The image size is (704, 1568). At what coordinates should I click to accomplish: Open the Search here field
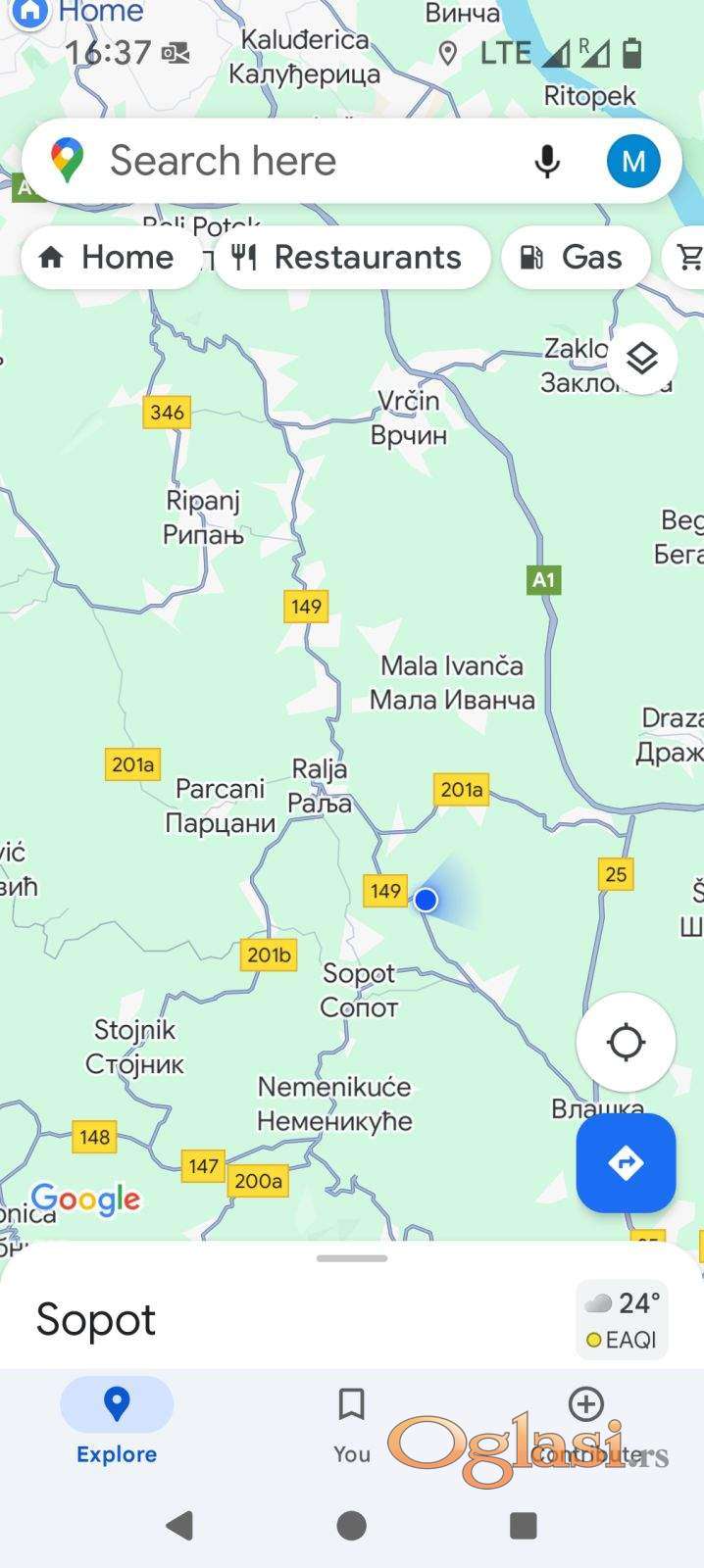[x=294, y=161]
